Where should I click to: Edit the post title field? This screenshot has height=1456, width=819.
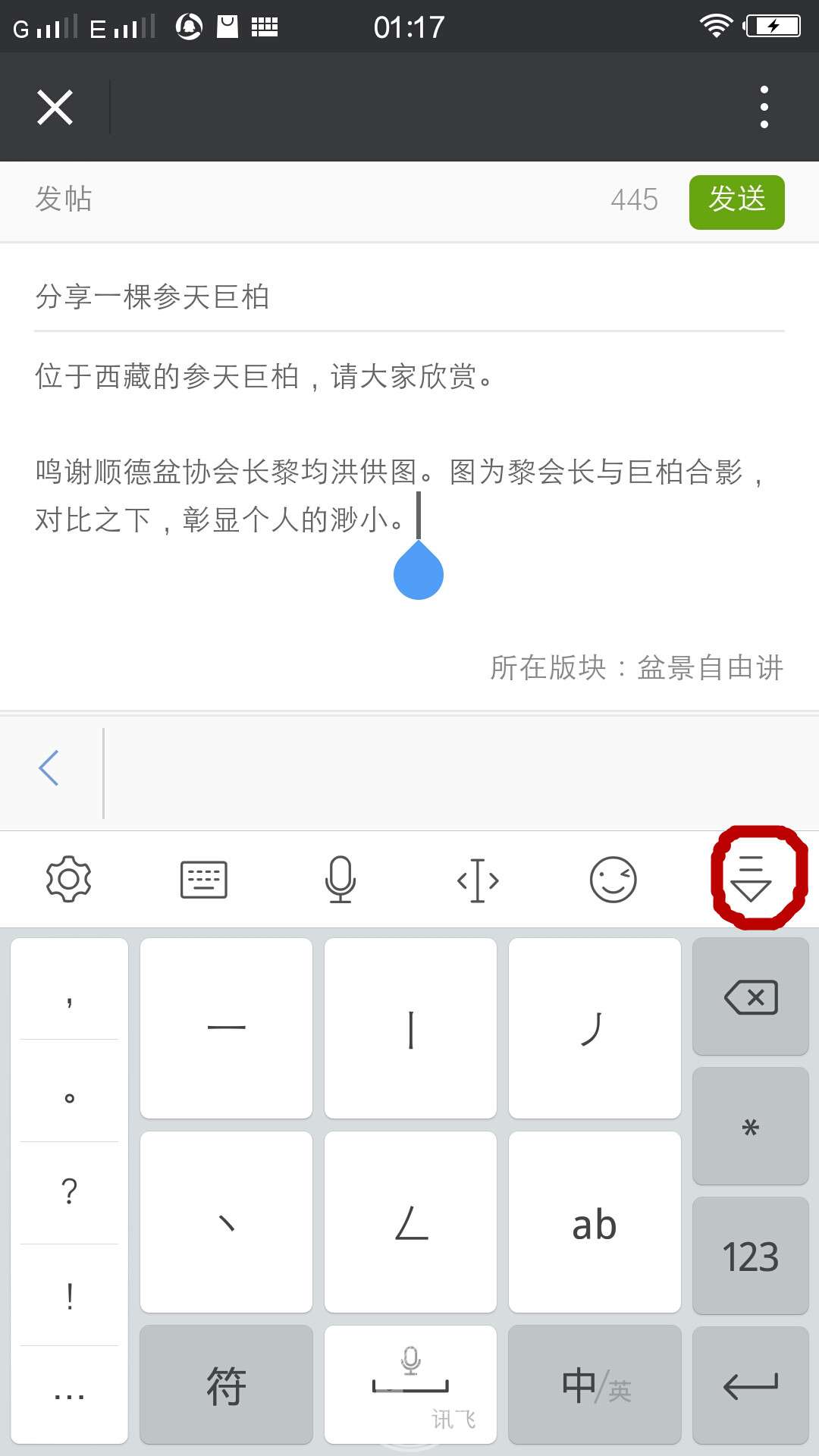[x=409, y=297]
